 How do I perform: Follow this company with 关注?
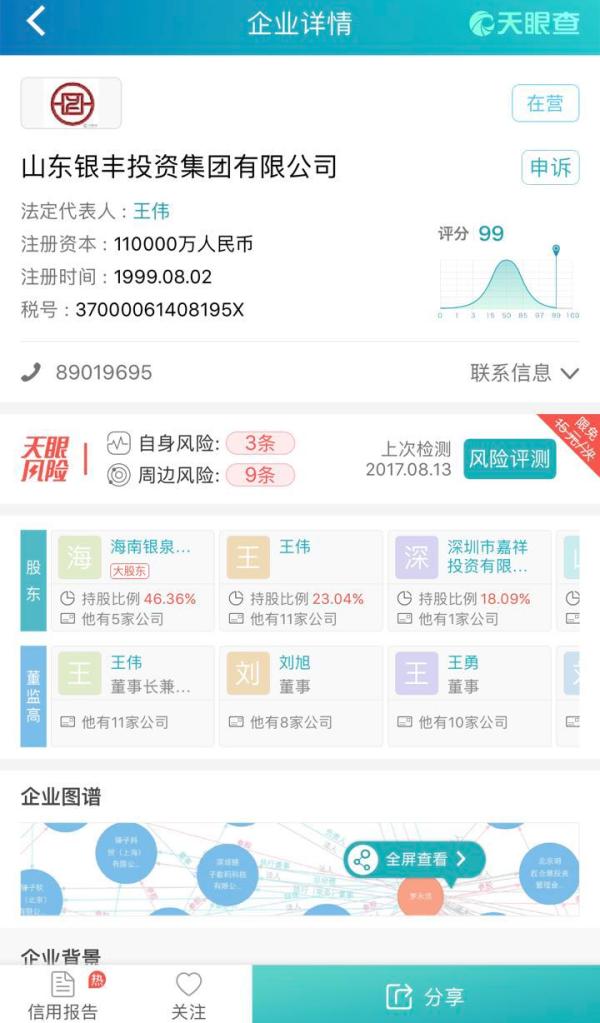click(188, 995)
